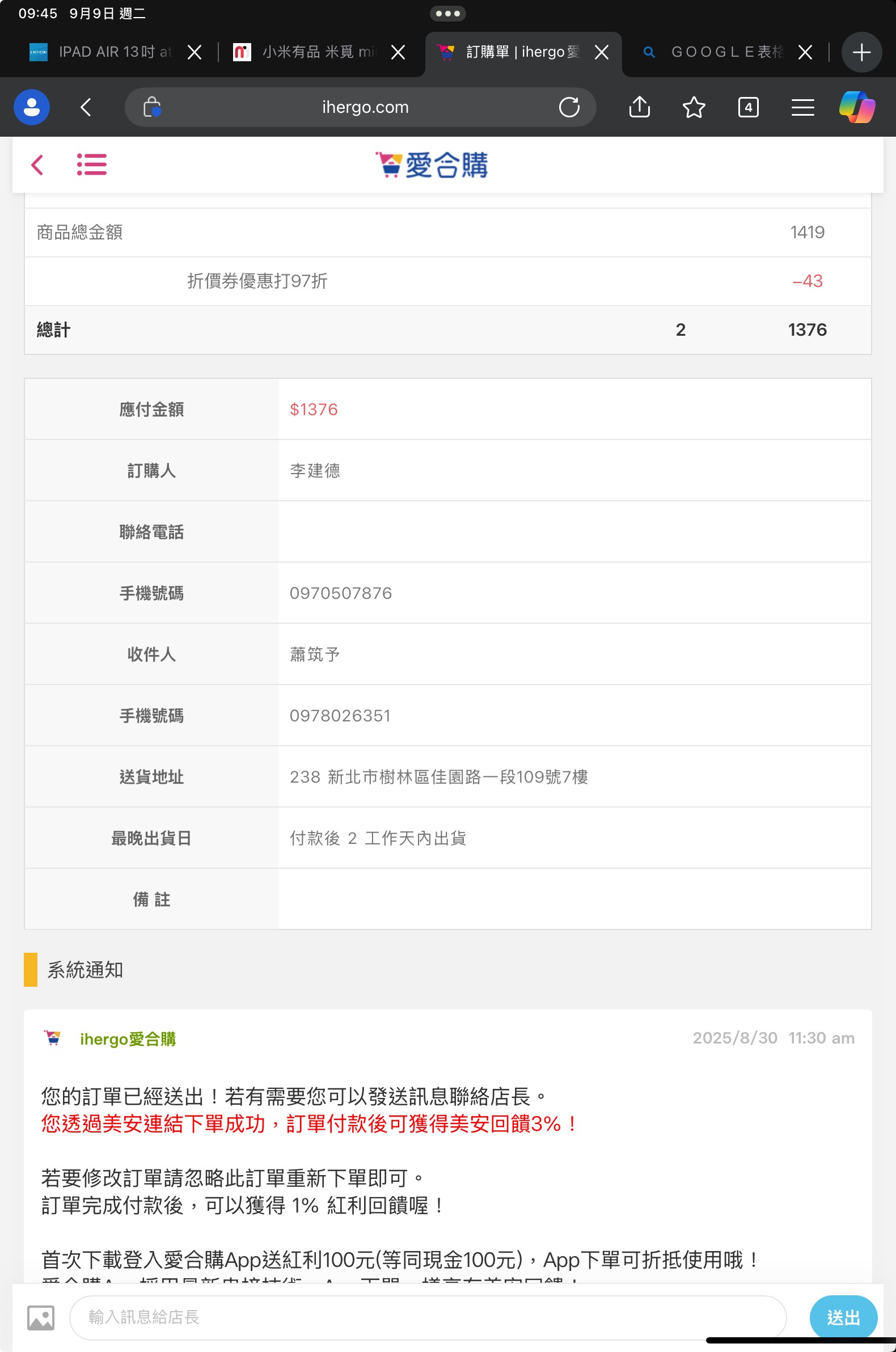The height and width of the screenshot is (1352, 896).
Task: Close the 小米有品 米覓 tab
Action: click(398, 53)
